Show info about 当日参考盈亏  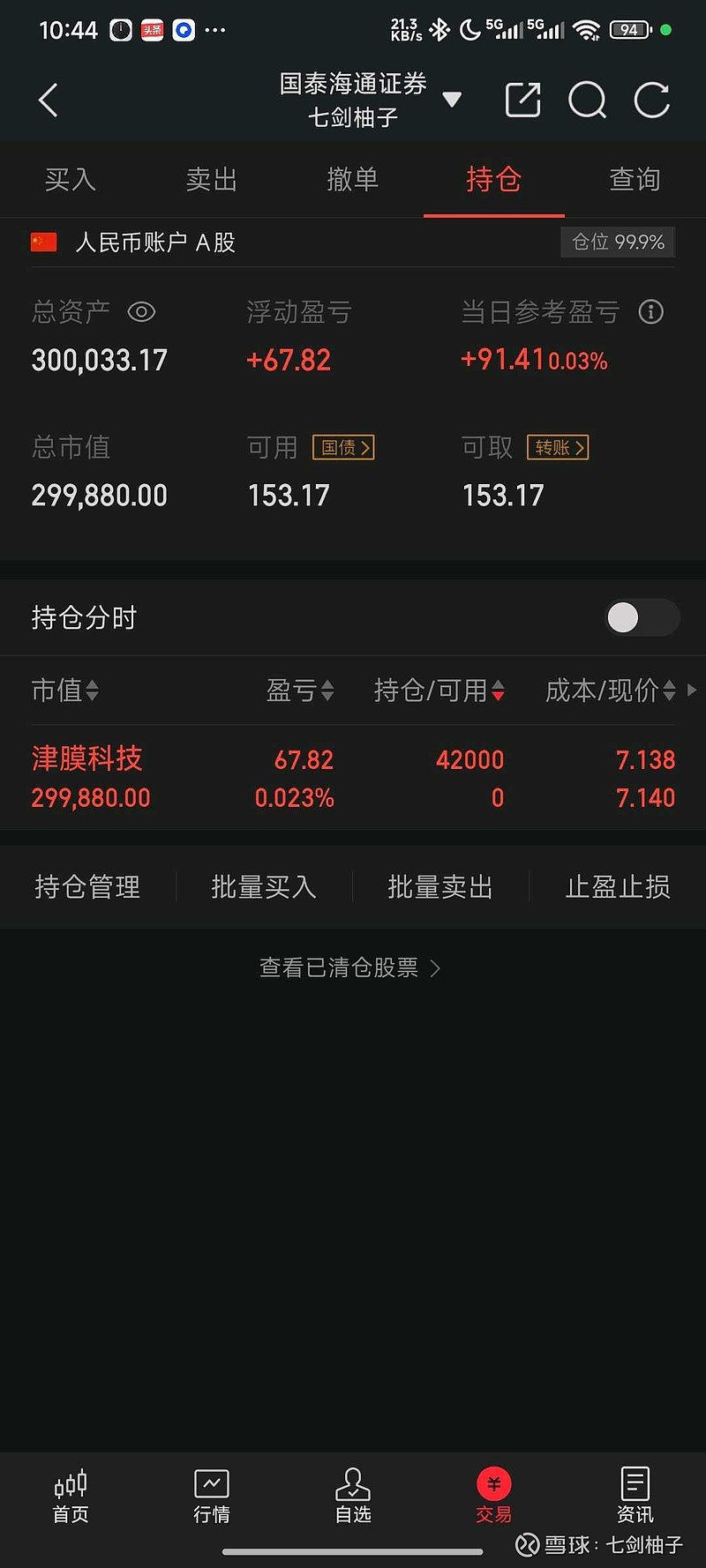(651, 311)
